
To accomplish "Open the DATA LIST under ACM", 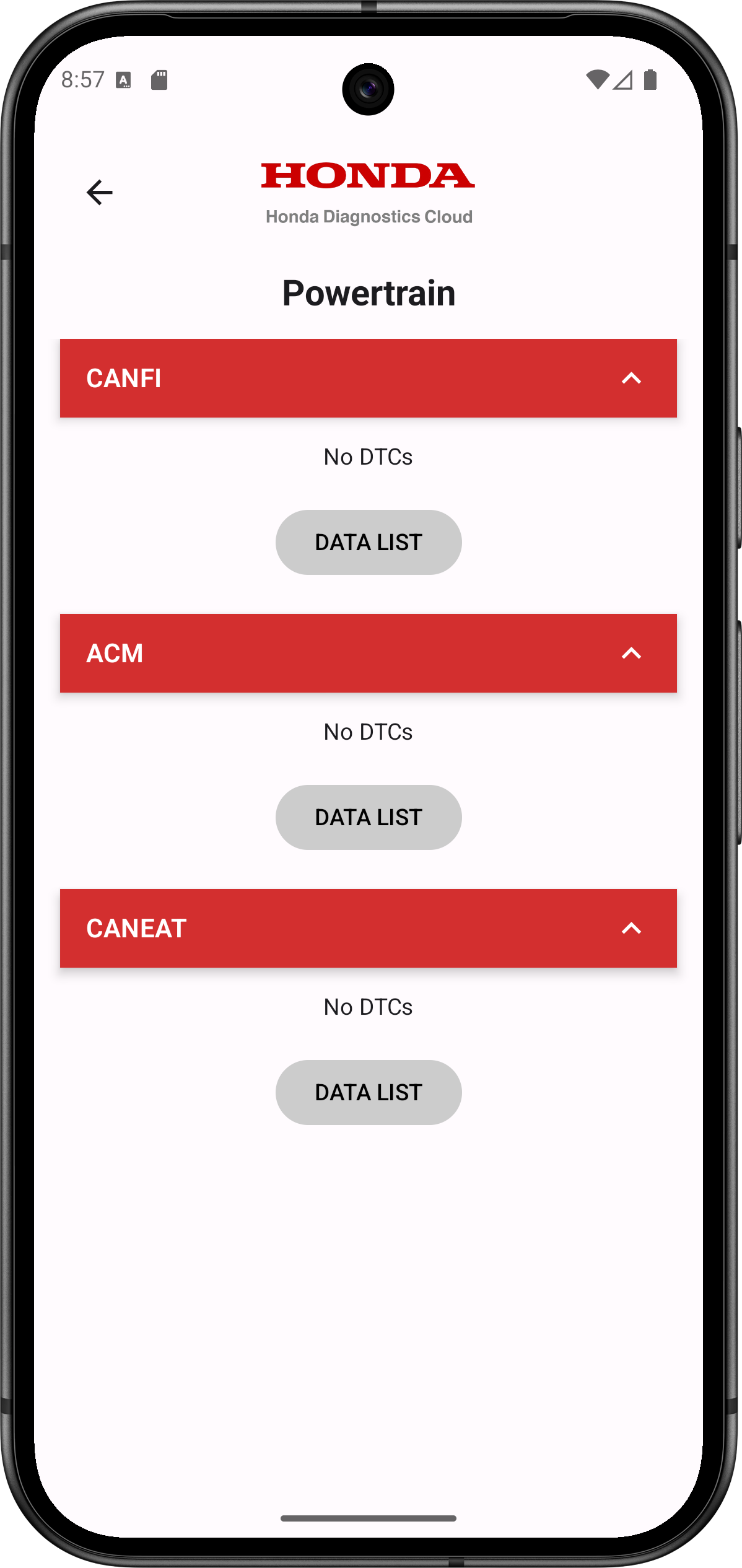I will tap(369, 817).
